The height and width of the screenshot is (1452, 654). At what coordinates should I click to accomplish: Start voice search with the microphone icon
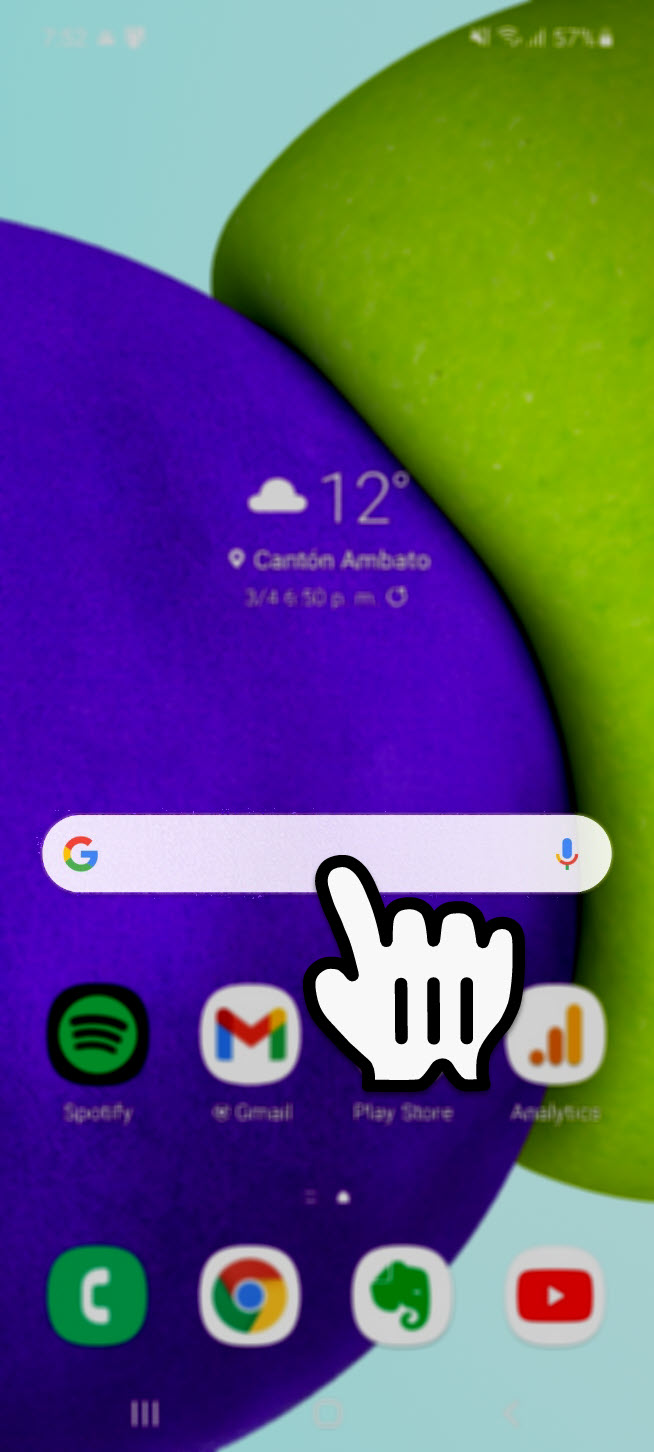pyautogui.click(x=567, y=854)
